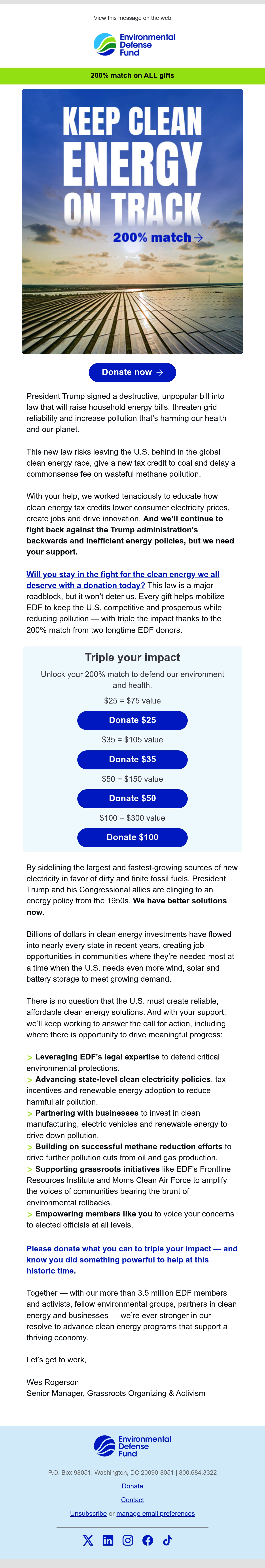Choose Donate $25
Image resolution: width=265 pixels, height=1568 pixels.
[x=132, y=720]
